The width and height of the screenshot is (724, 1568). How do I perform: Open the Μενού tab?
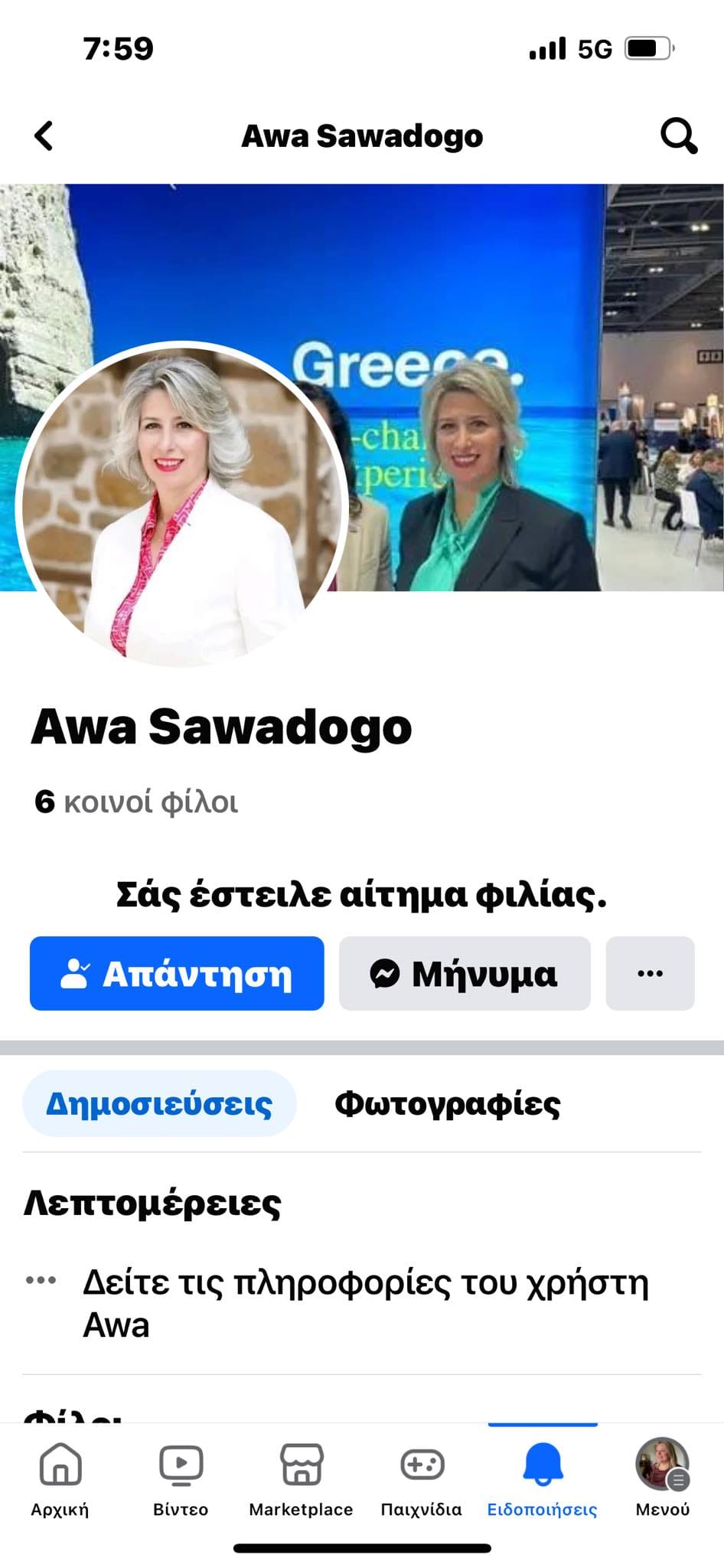click(663, 1478)
